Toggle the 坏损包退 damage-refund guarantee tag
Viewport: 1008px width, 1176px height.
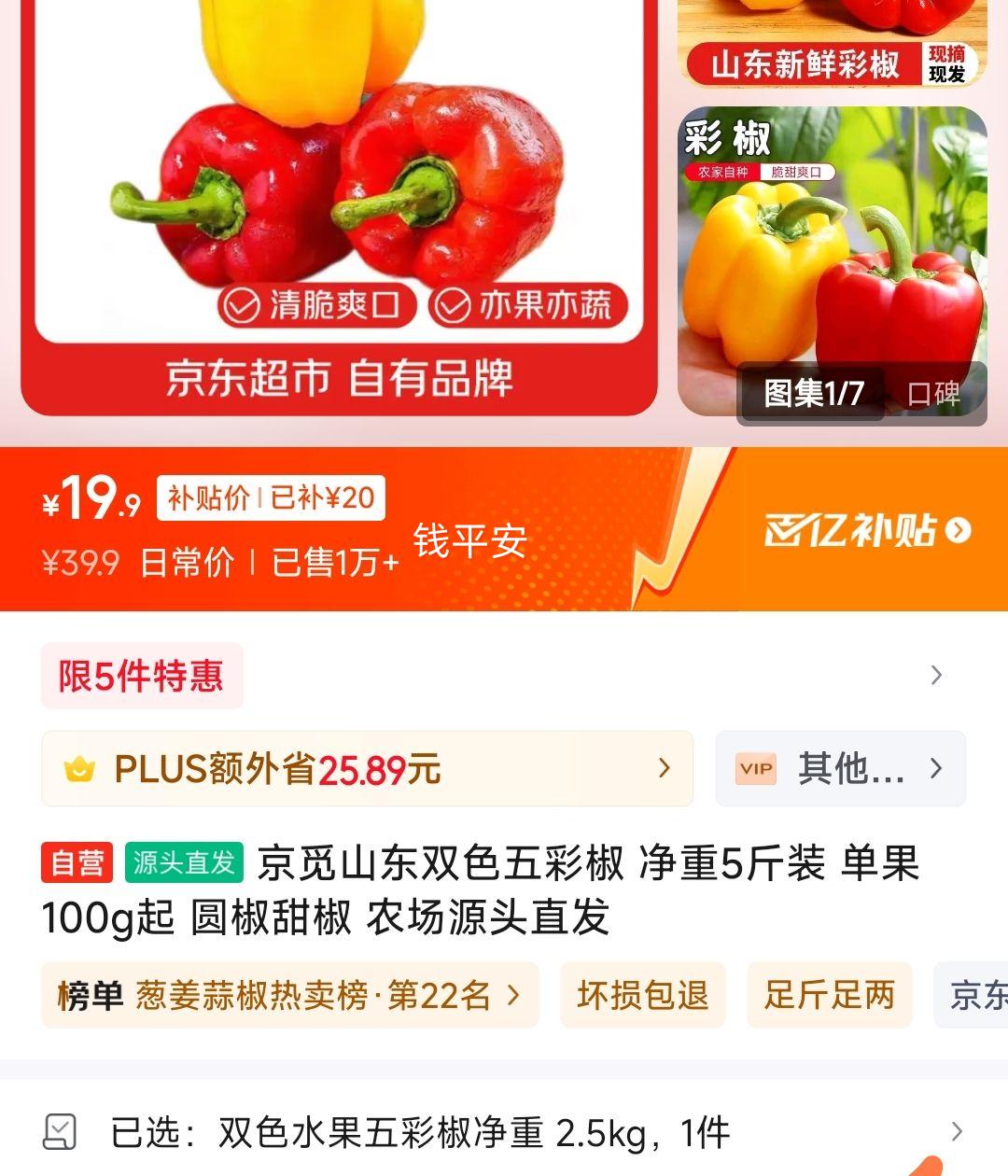642,995
